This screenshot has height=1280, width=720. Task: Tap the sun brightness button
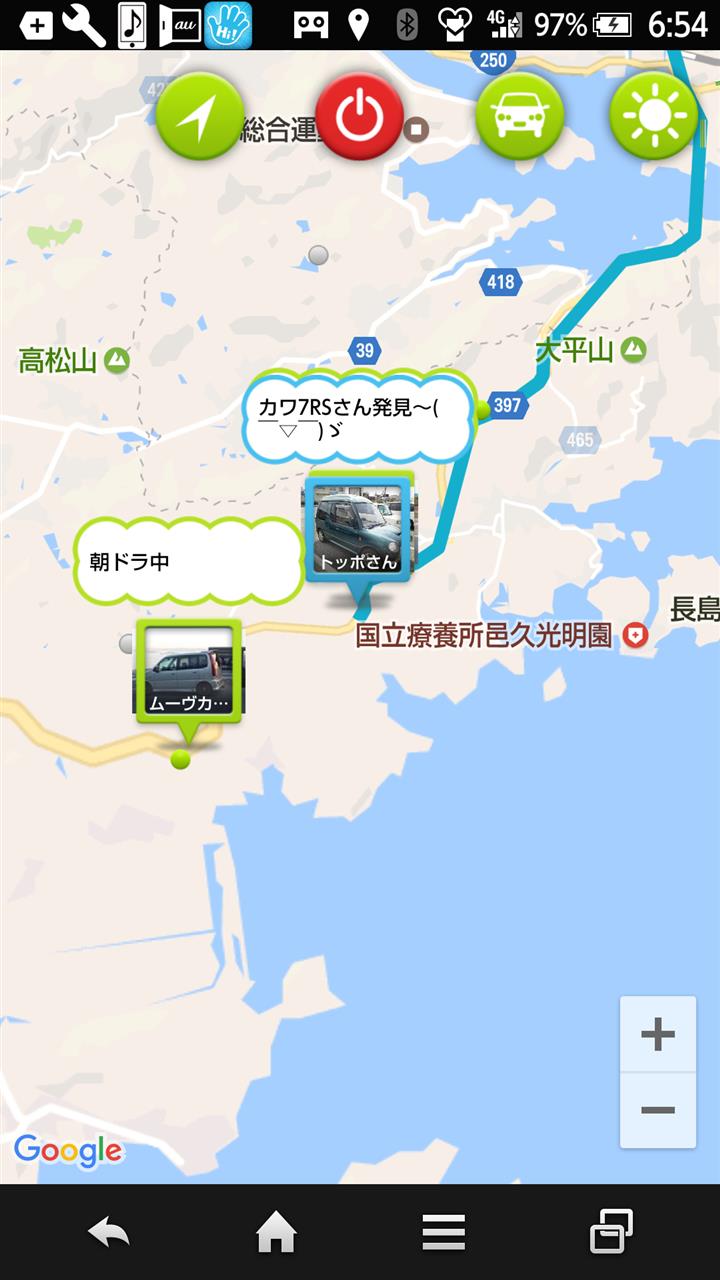click(654, 117)
